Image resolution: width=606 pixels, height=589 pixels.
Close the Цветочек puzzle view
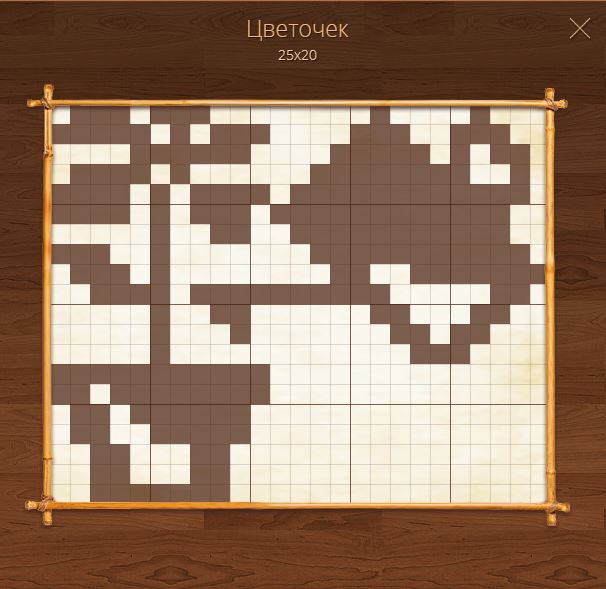[x=579, y=28]
